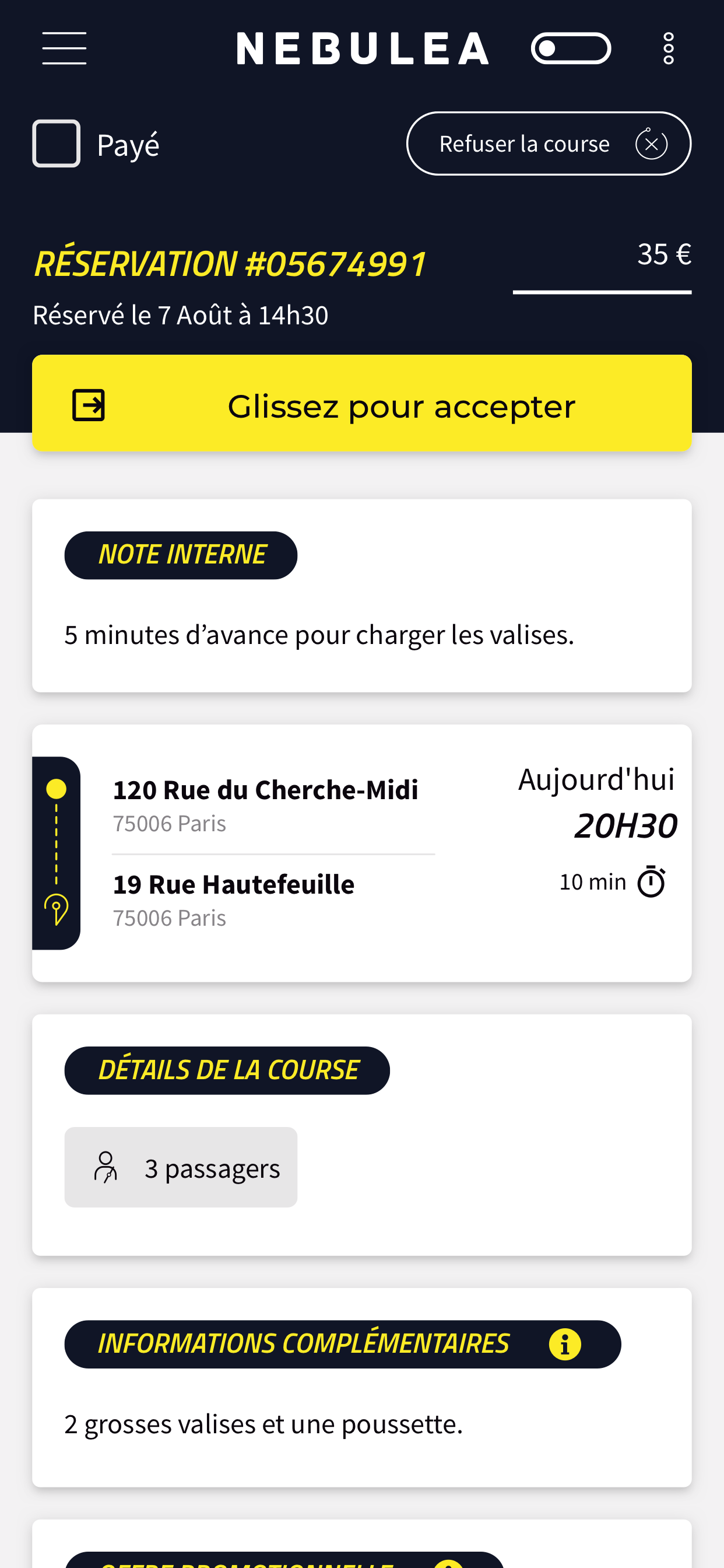Open the trip card for 120 Rue du Cherche-Midi
The image size is (724, 1568).
click(x=362, y=853)
